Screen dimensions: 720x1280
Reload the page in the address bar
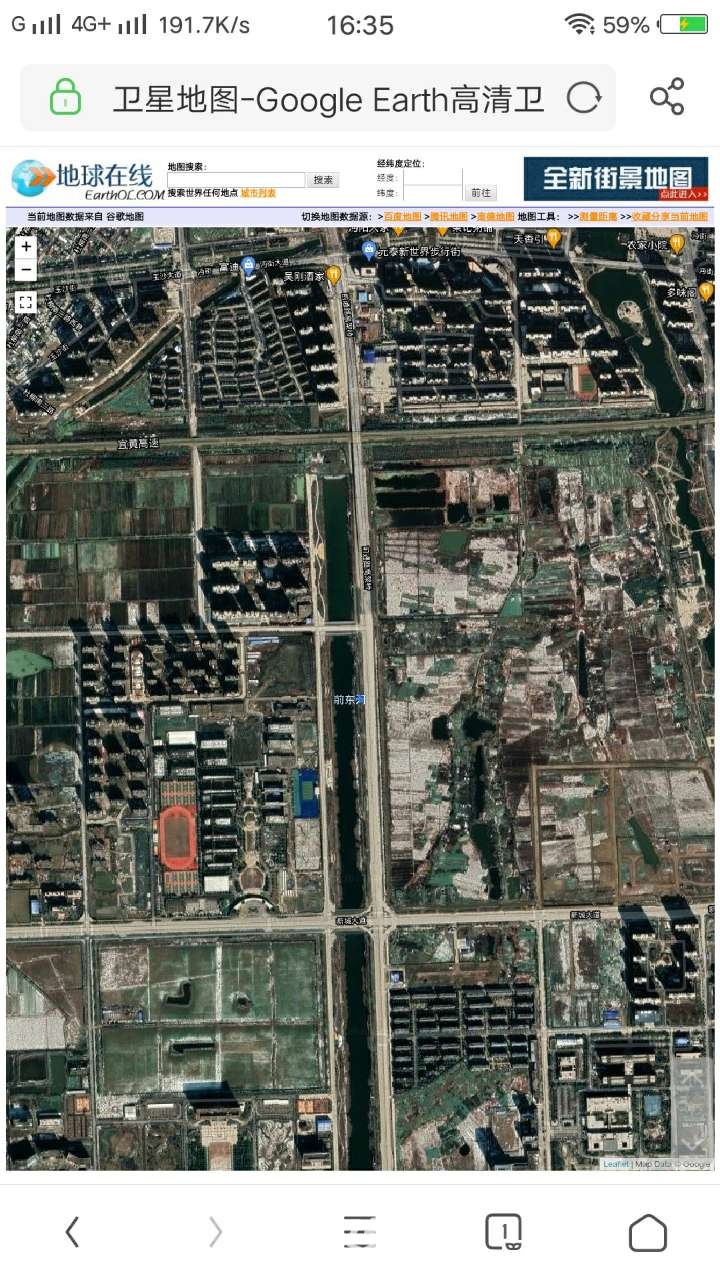pos(584,98)
